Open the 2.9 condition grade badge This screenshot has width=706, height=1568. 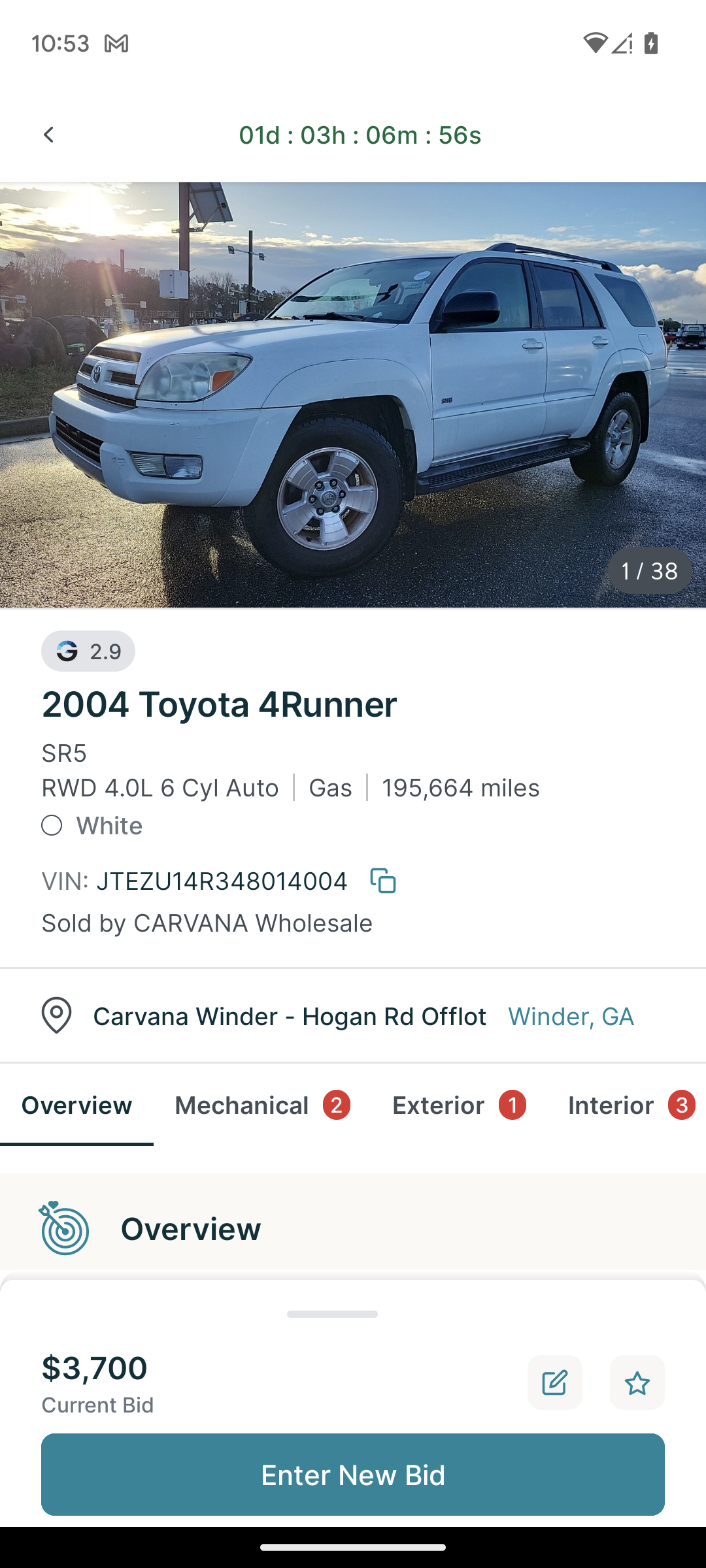point(88,651)
